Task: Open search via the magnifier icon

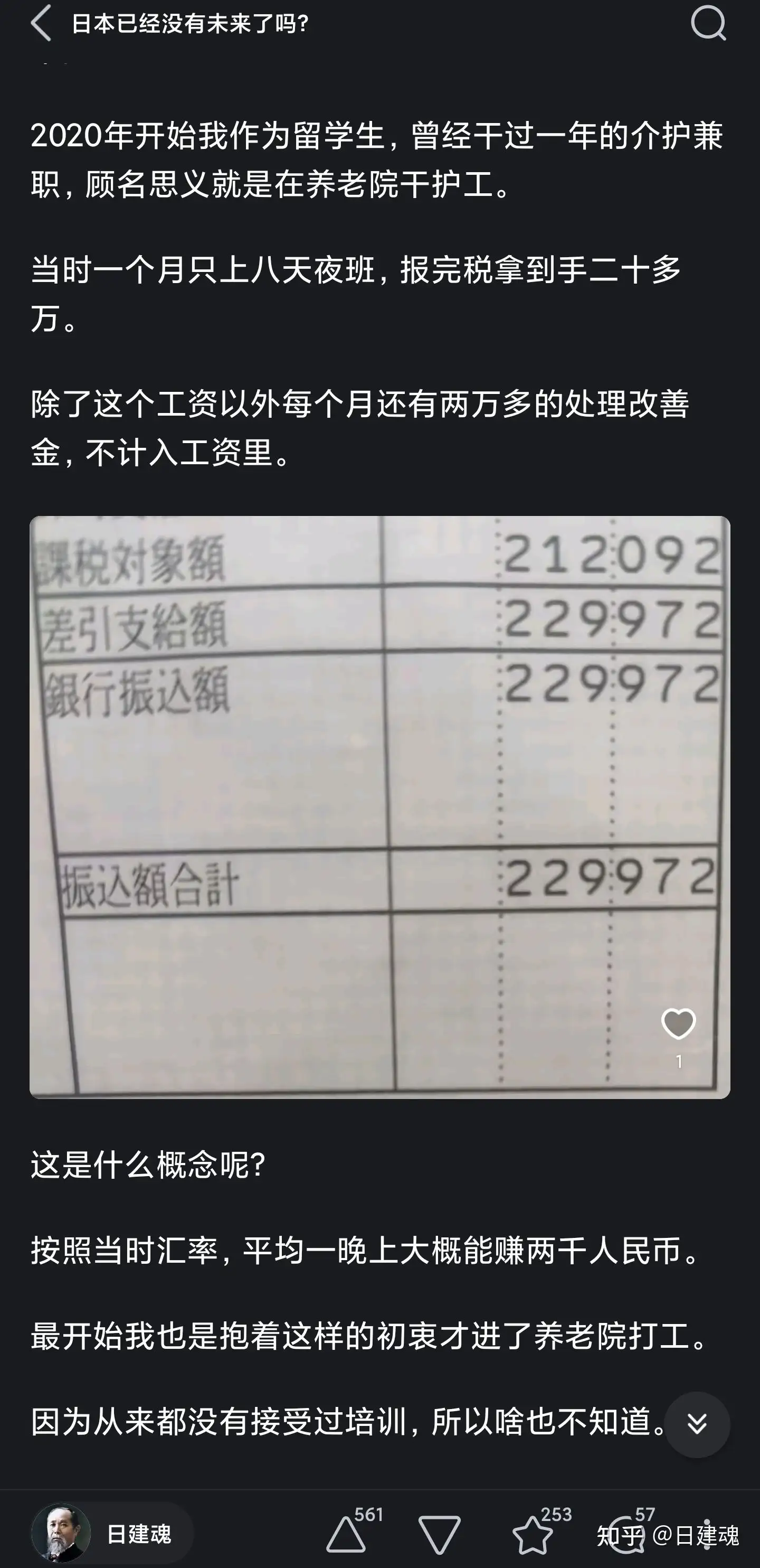Action: (x=708, y=23)
